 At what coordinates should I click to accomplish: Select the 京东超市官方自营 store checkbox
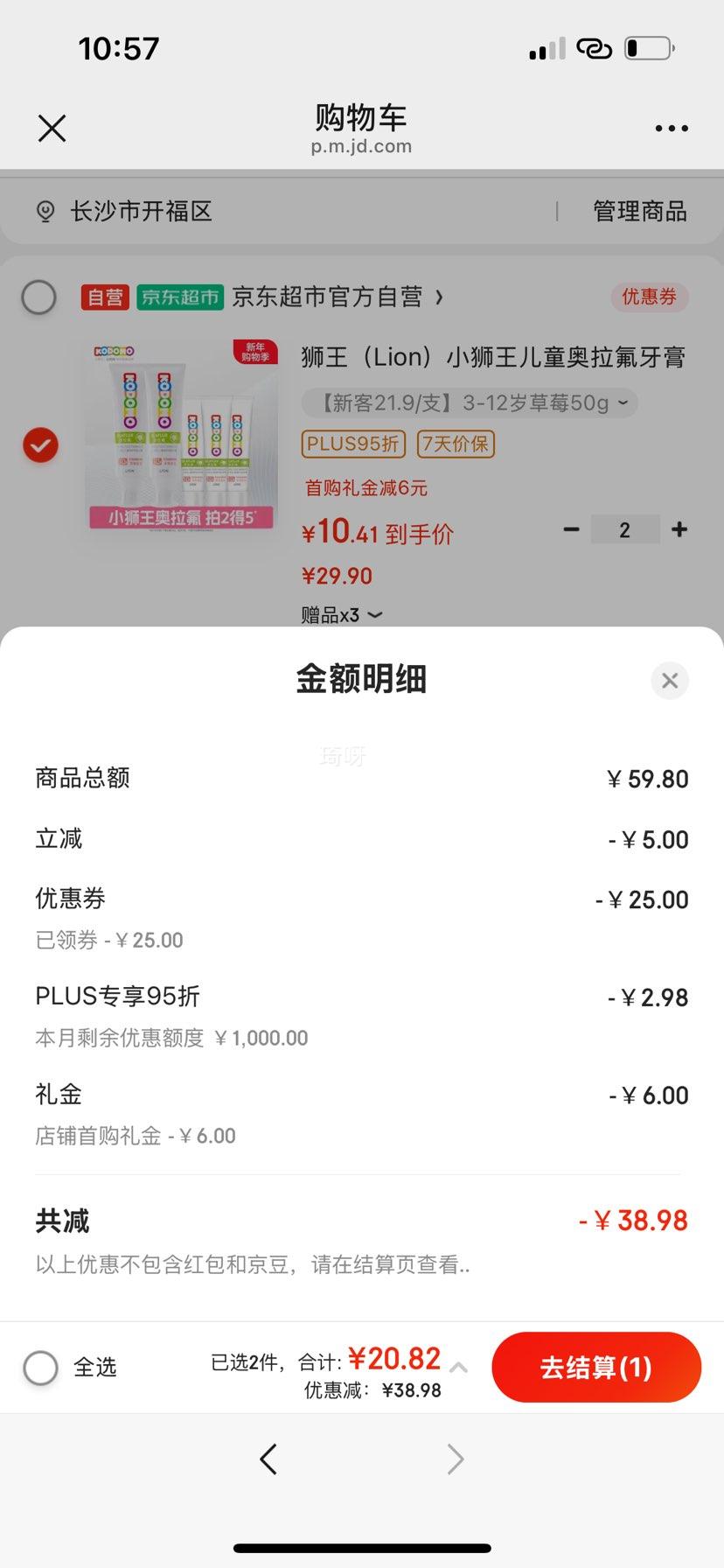[38, 297]
